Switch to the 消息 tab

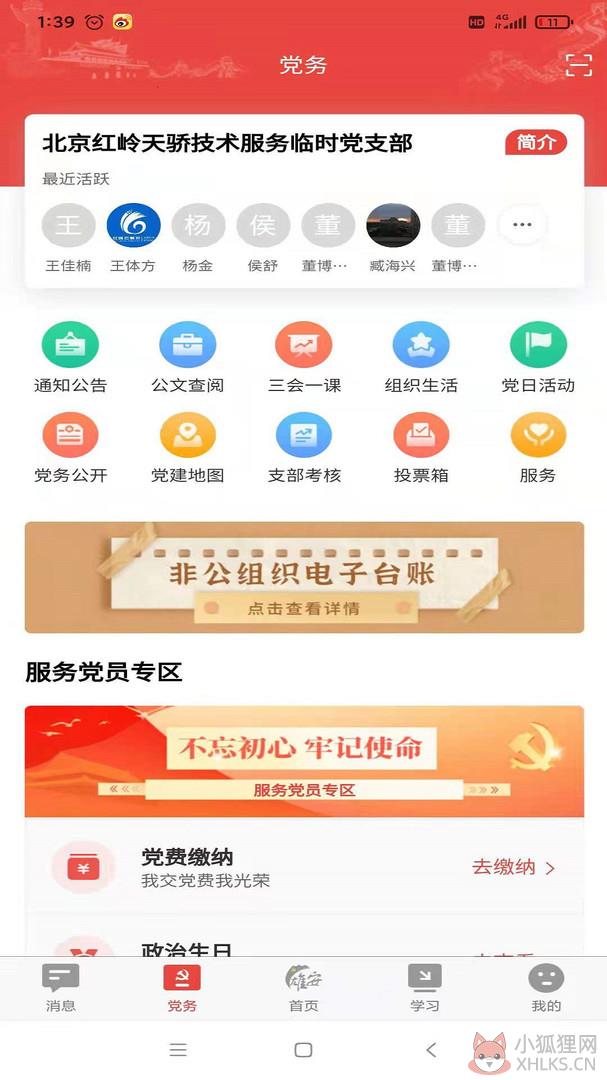(61, 988)
